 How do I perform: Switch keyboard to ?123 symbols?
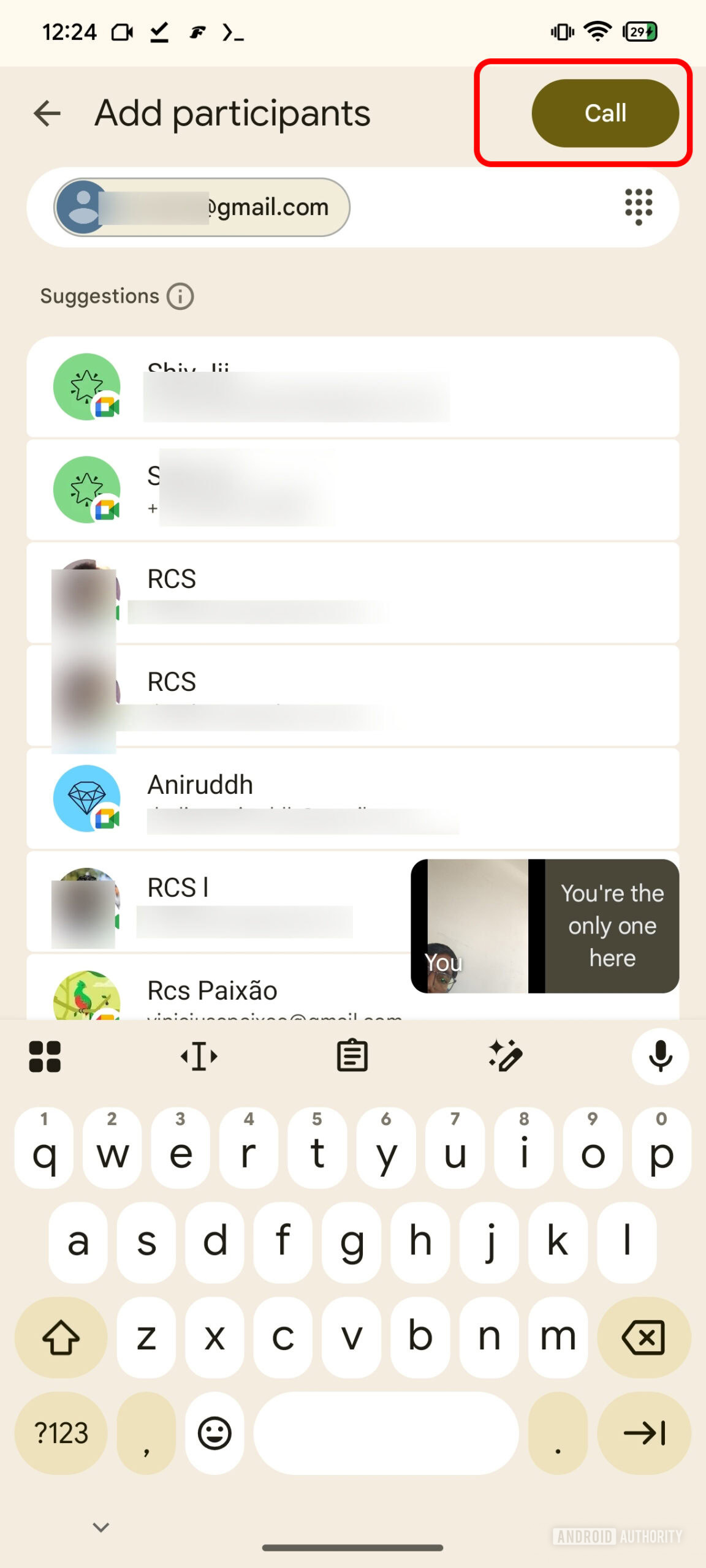(61, 1433)
